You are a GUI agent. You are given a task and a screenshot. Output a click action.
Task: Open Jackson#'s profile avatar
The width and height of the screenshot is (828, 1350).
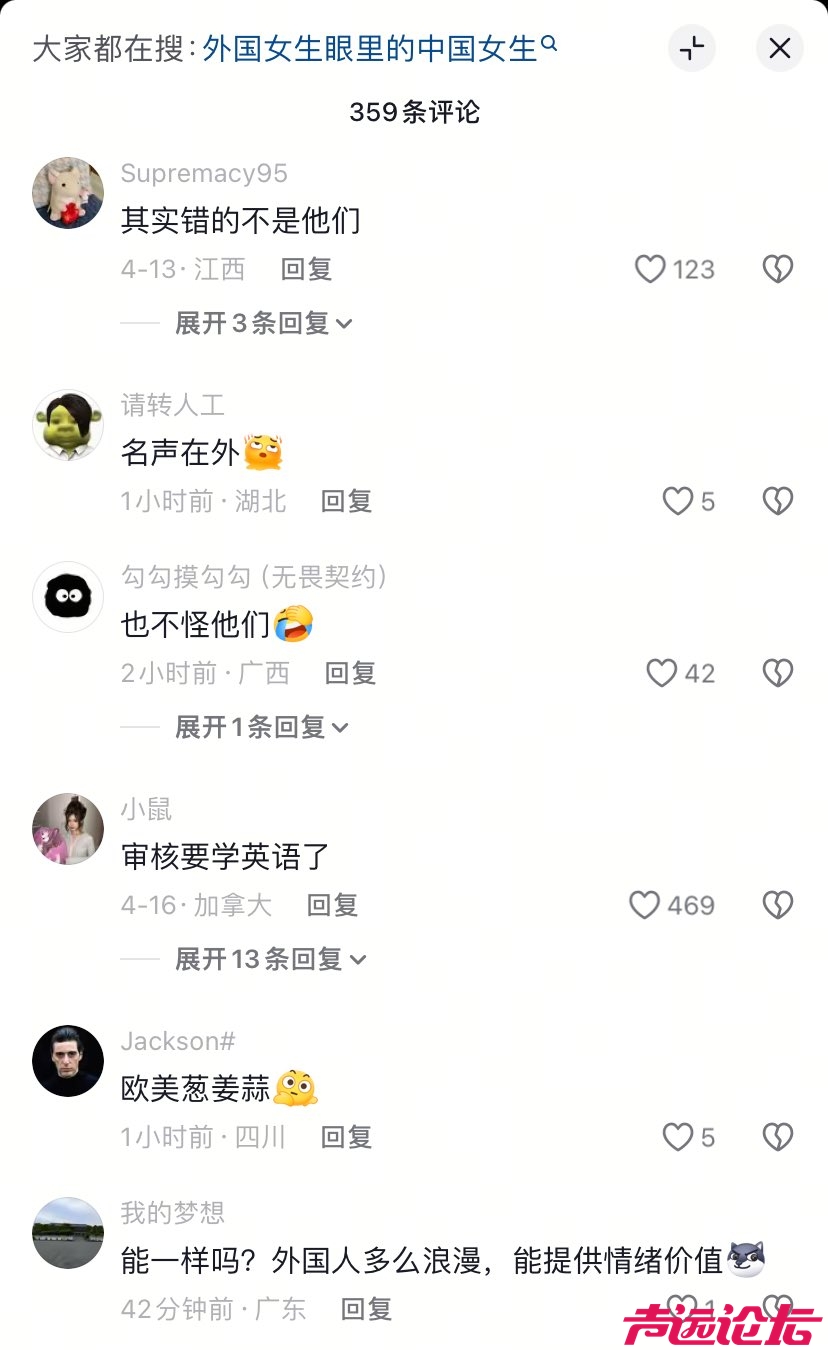[68, 1060]
